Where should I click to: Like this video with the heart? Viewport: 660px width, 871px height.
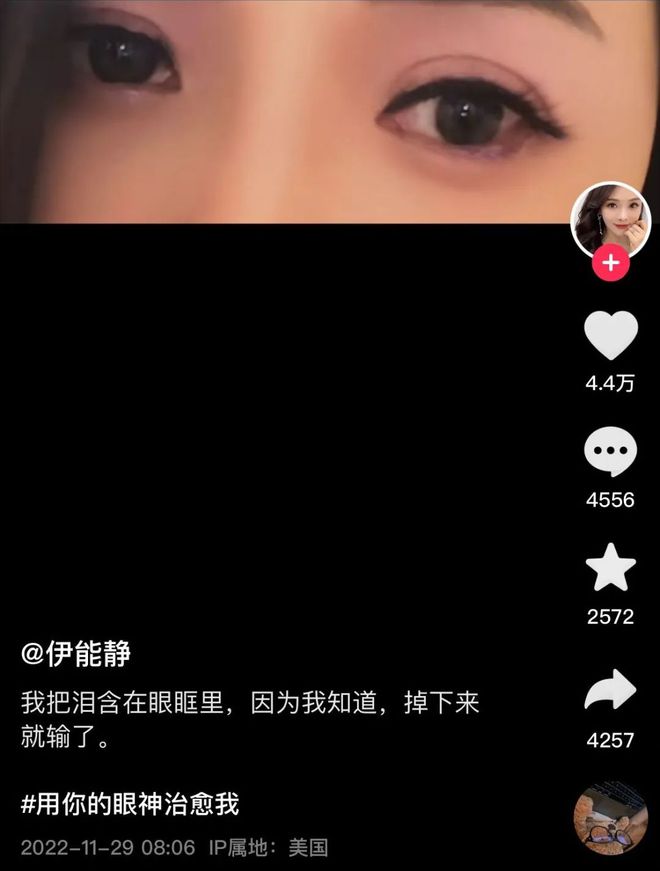[610, 336]
